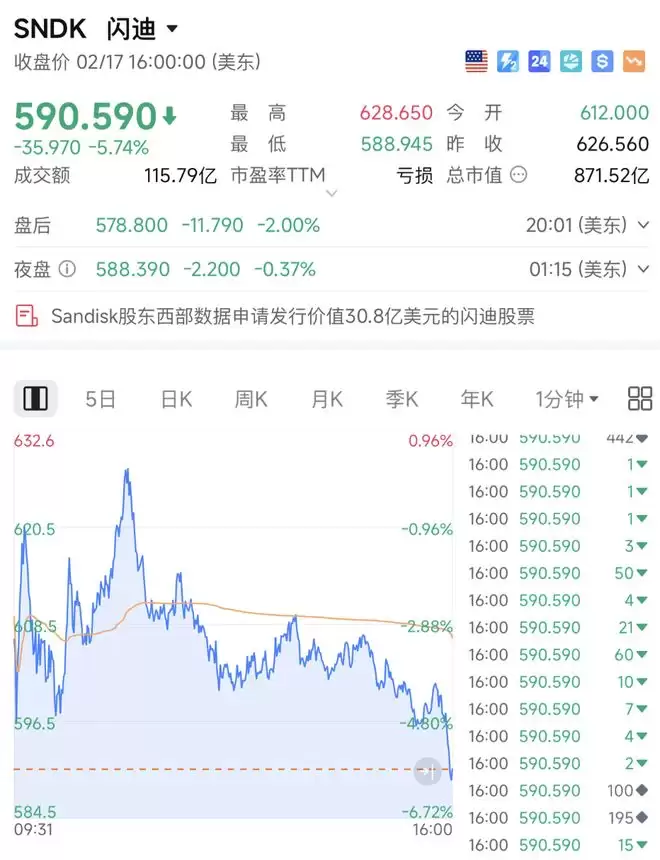Expand the 夜盘 overnight row

pos(643,269)
